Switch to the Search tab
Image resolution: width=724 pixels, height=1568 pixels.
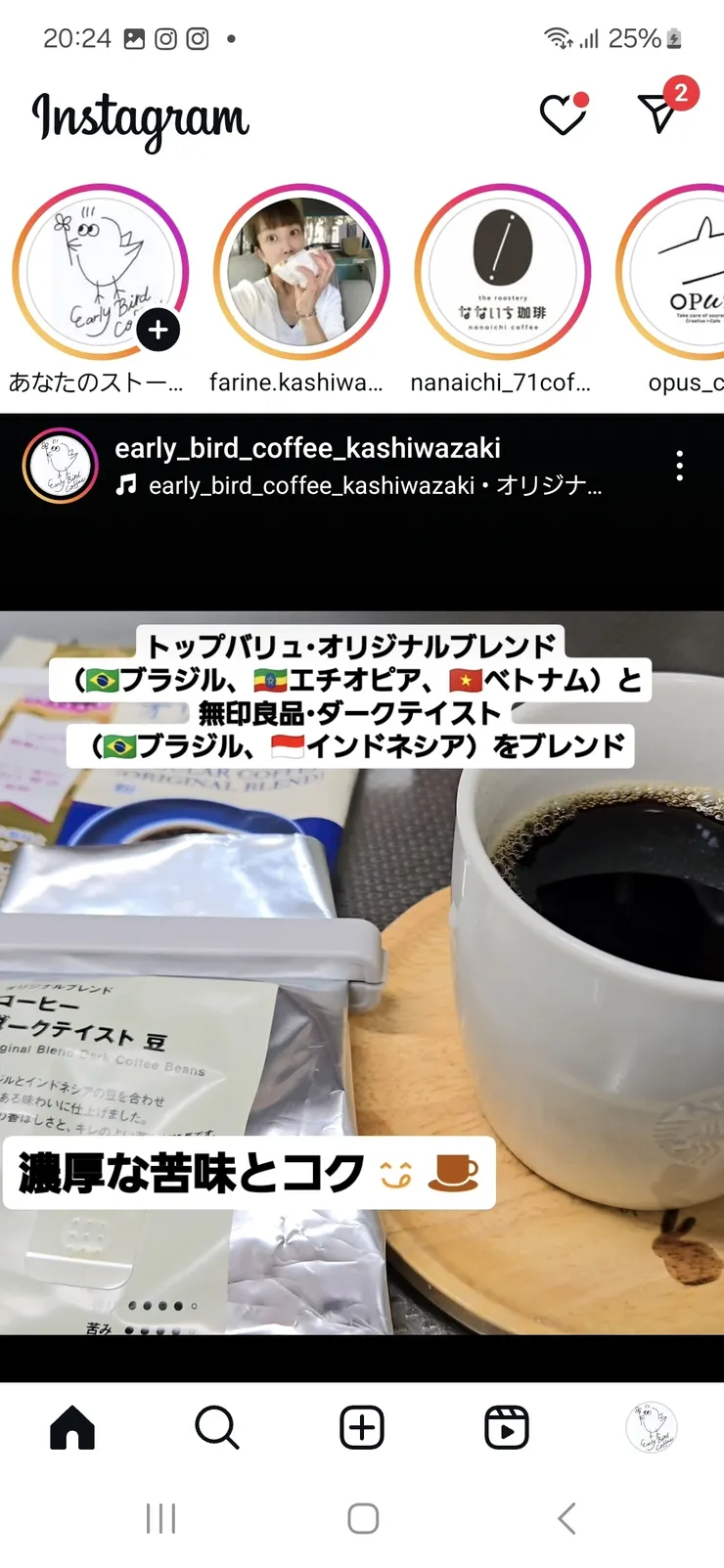pos(216,1427)
